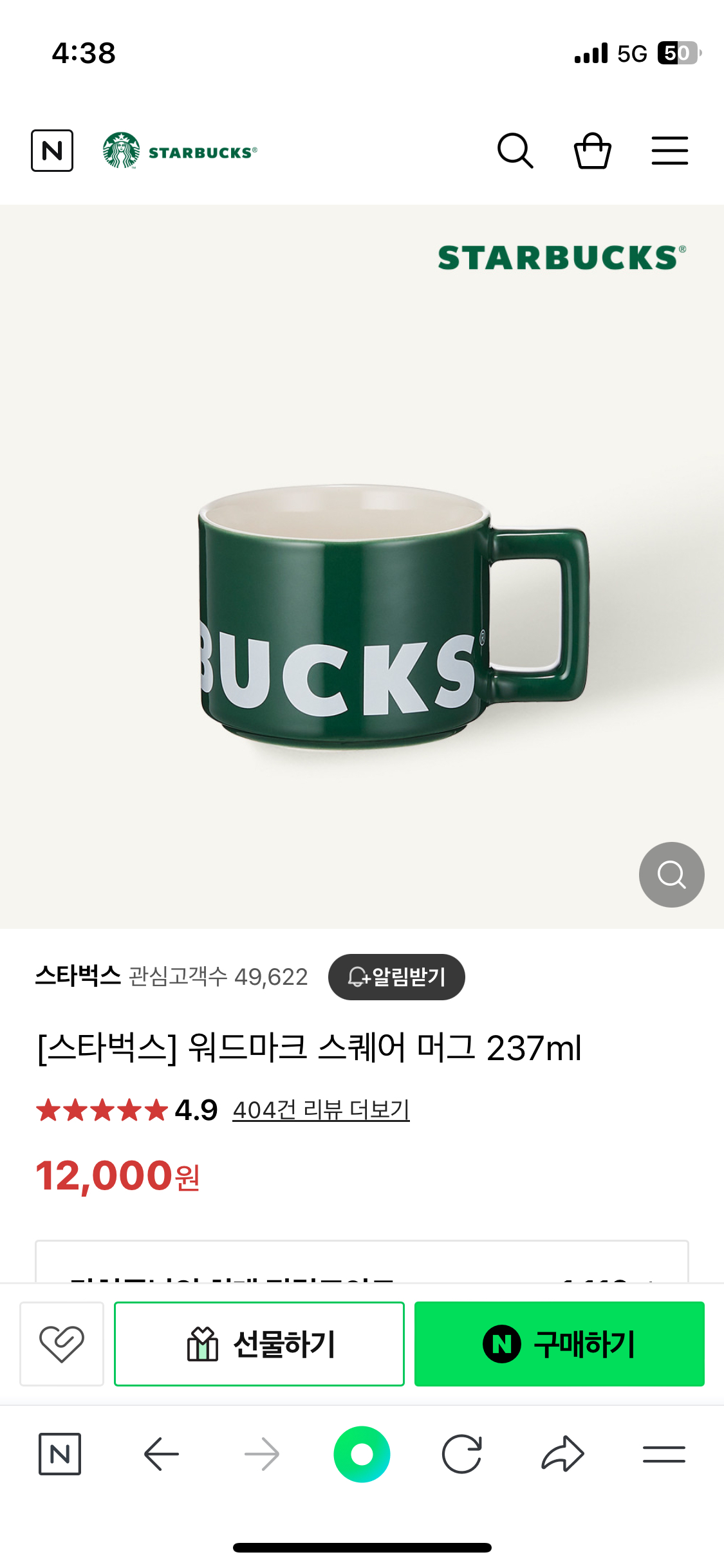
Task: Share this product page
Action: [x=562, y=1454]
